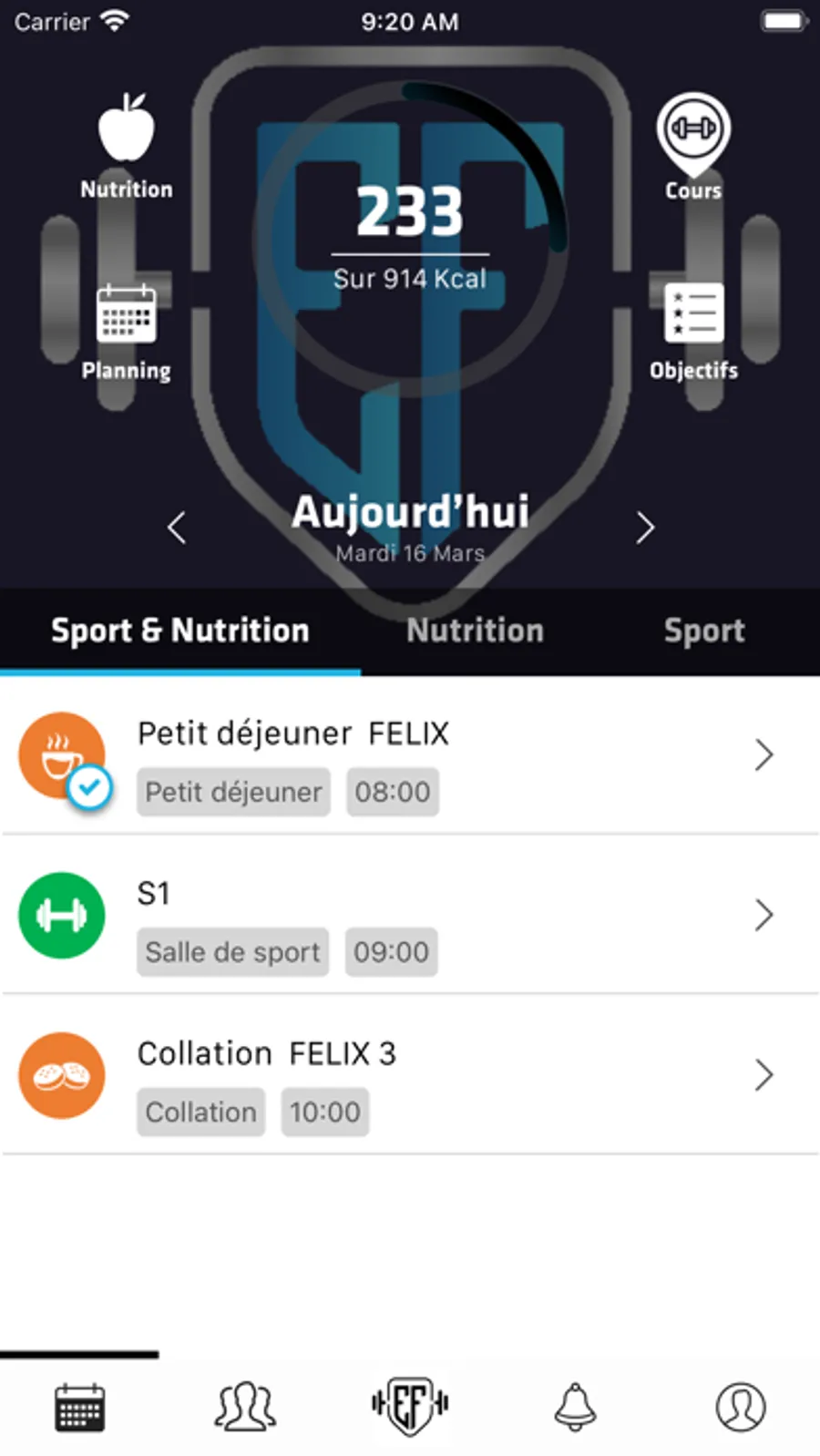Image resolution: width=820 pixels, height=1456 pixels.
Task: Open the Nutrition apple shortcut
Action: click(x=126, y=146)
